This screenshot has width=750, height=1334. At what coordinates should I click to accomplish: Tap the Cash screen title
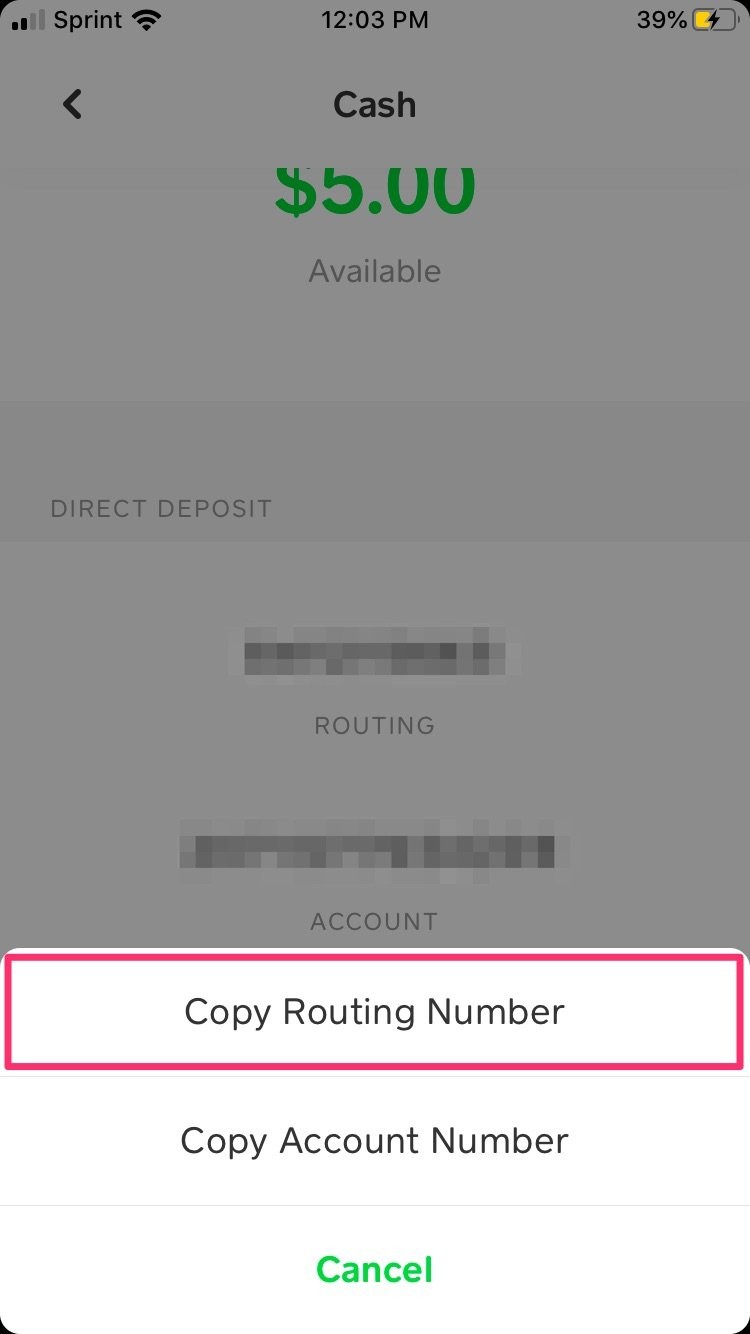(x=375, y=104)
